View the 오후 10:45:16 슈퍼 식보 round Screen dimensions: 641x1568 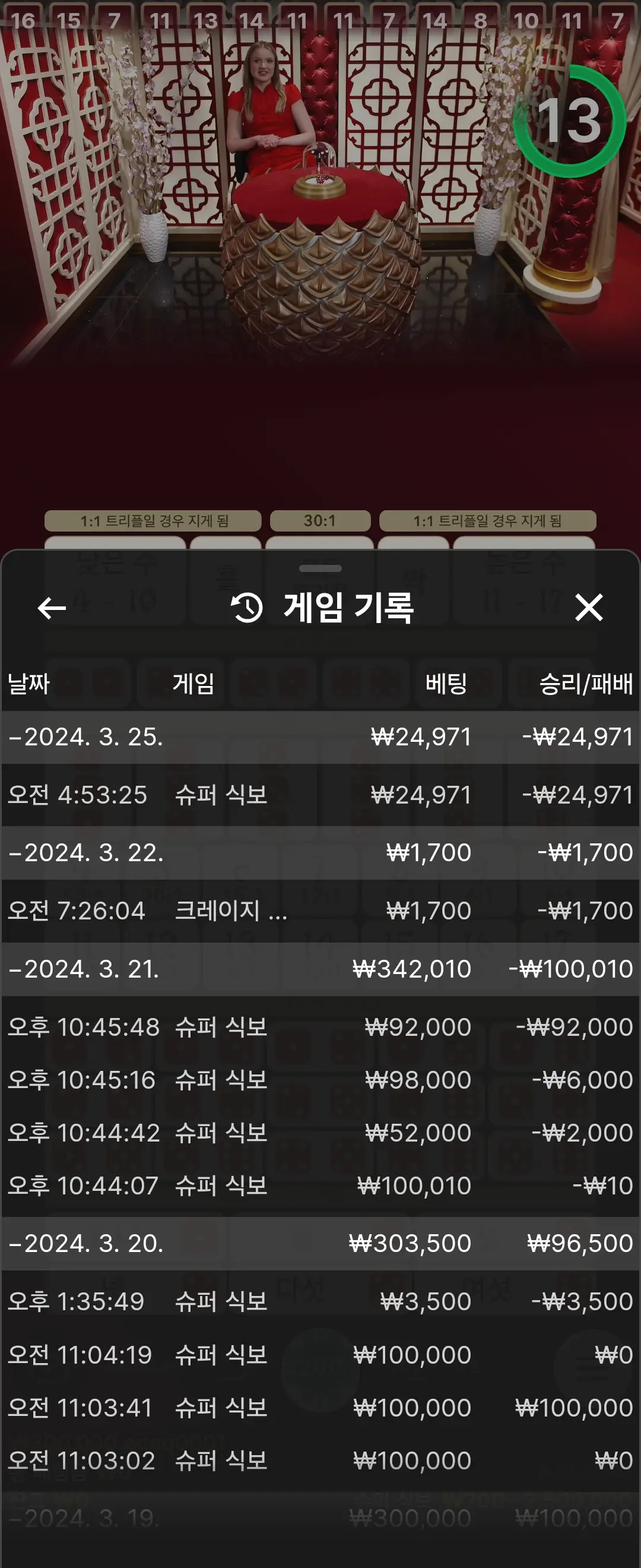coord(320,1080)
